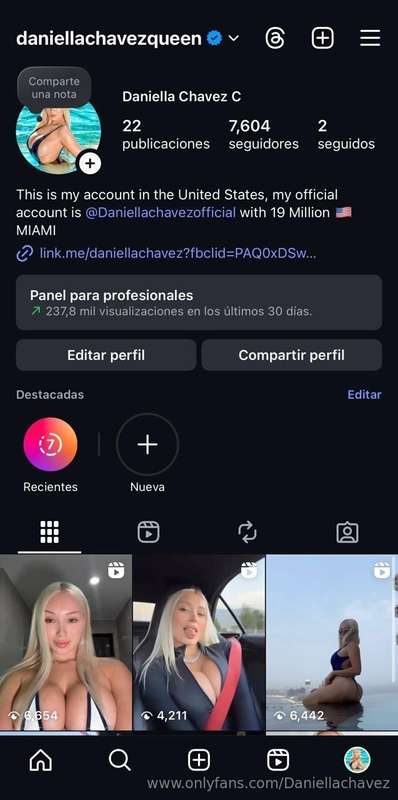This screenshot has height=800, width=398.
Task: Open the hamburger menu
Action: 370,38
